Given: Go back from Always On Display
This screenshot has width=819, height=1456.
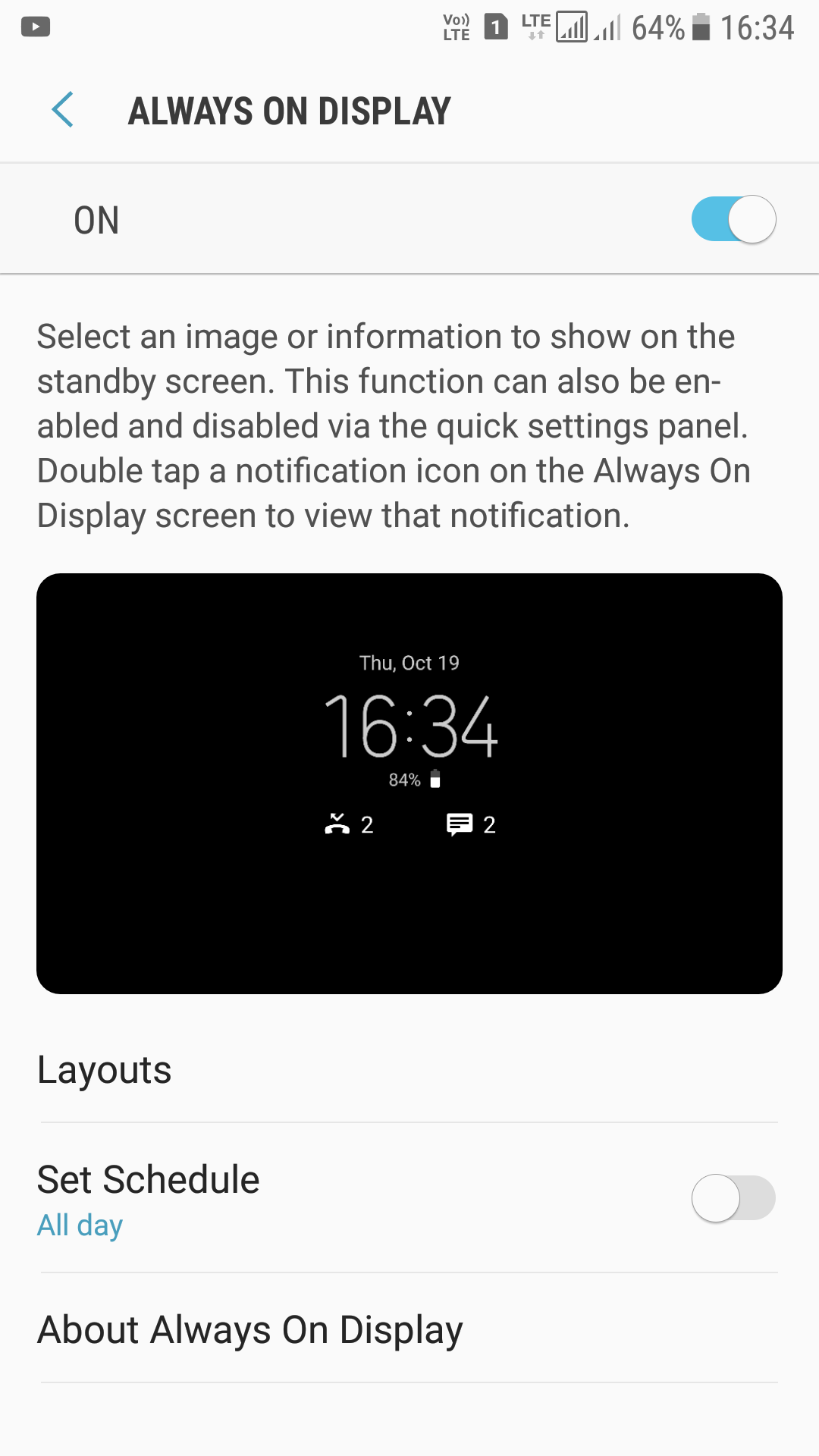Looking at the screenshot, I should pos(62,110).
